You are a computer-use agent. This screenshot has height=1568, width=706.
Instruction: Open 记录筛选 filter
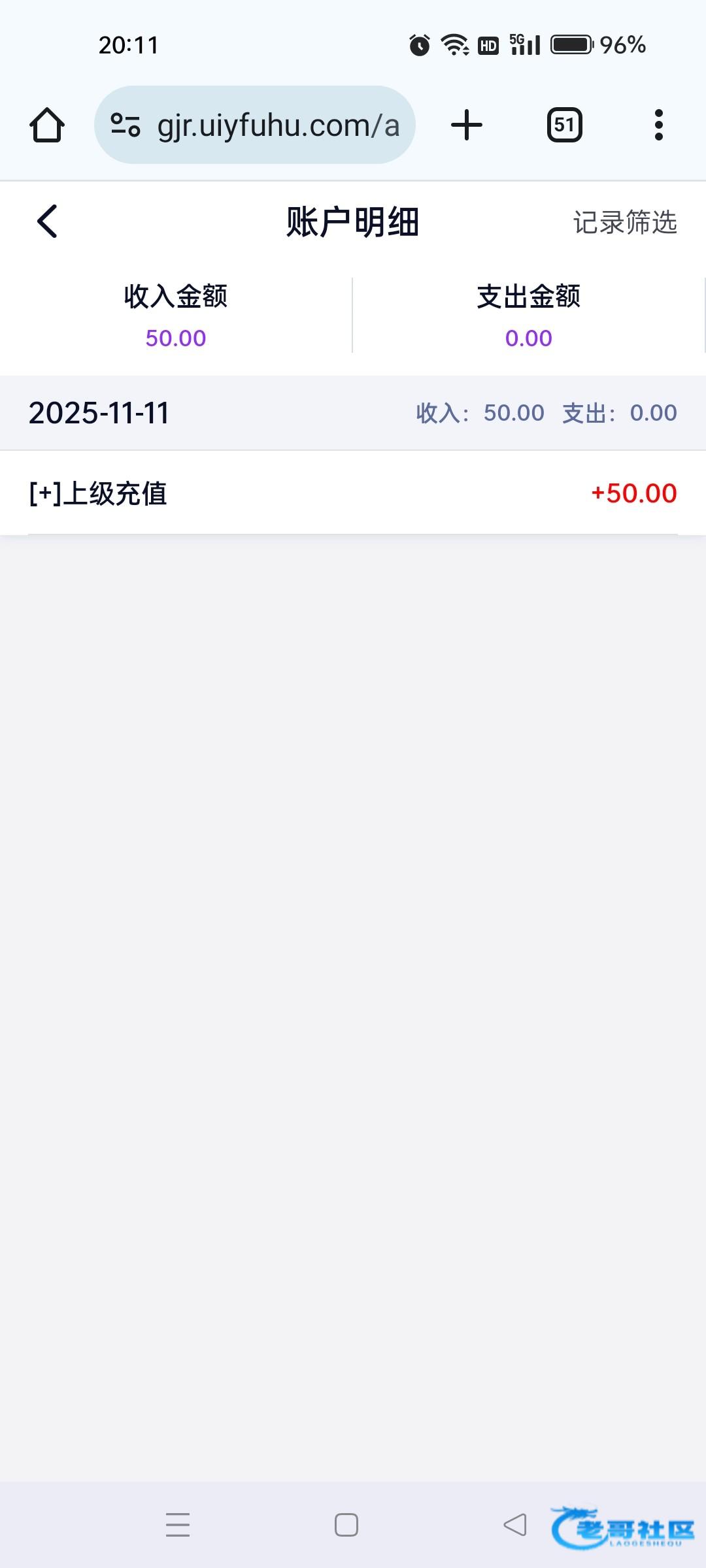(624, 222)
